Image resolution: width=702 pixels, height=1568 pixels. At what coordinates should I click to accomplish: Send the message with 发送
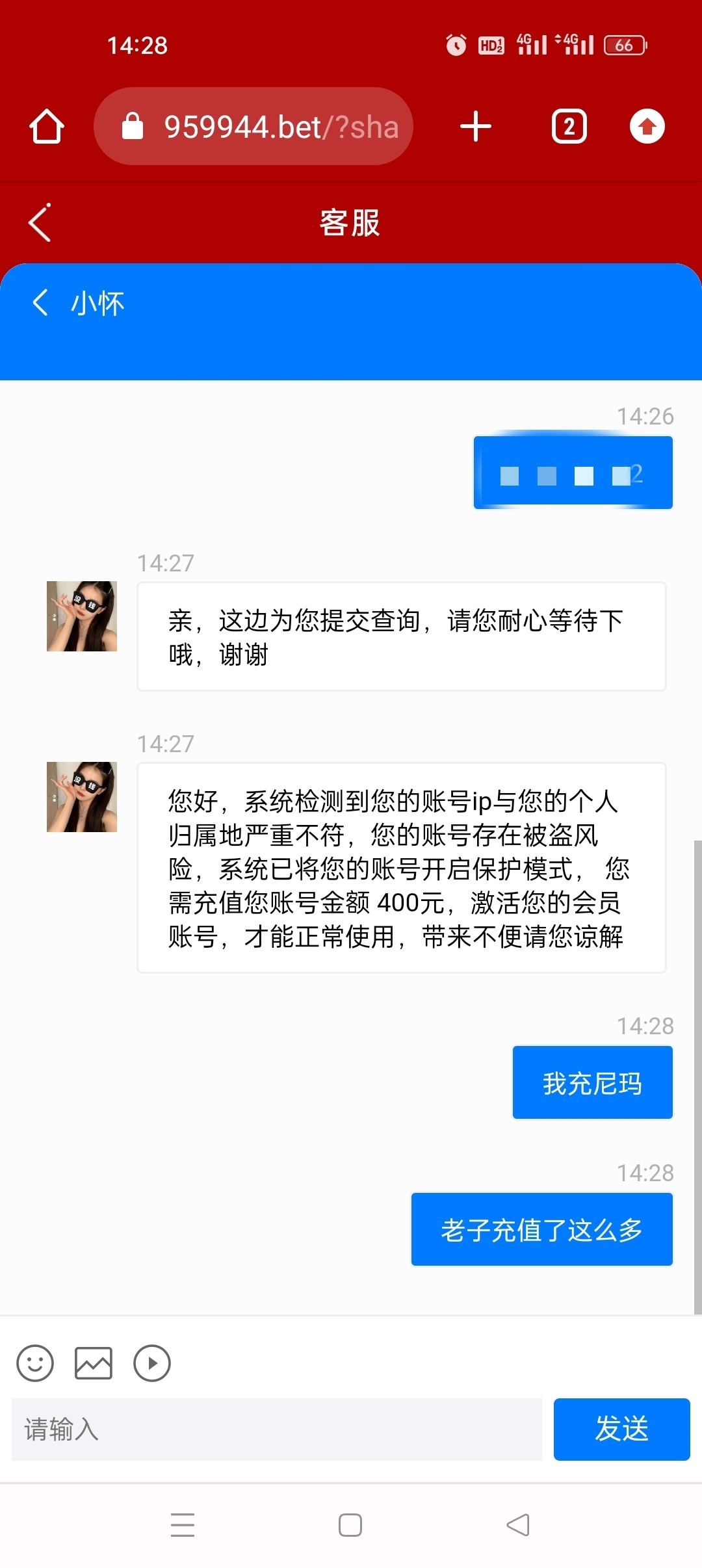coord(621,1430)
